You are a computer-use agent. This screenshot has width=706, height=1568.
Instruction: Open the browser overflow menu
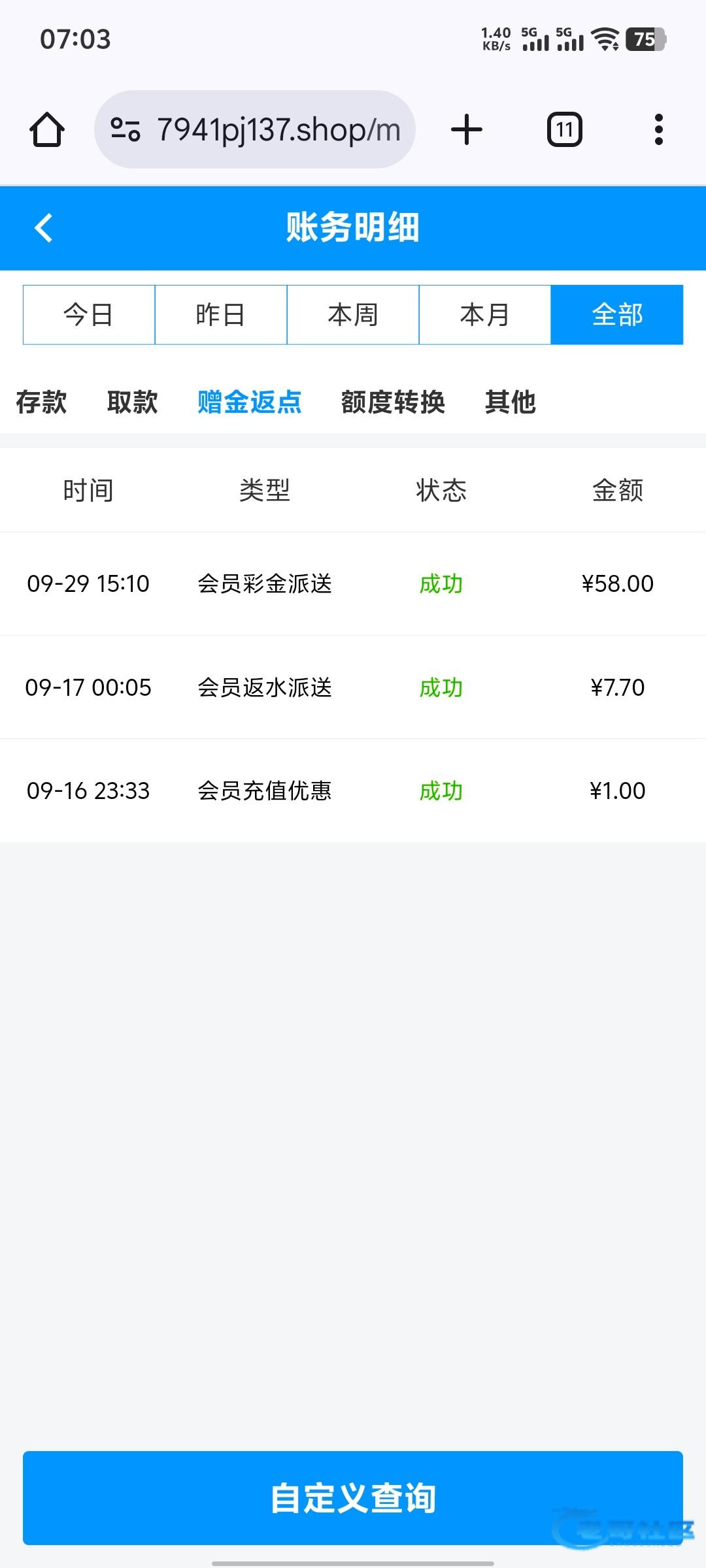tap(659, 129)
